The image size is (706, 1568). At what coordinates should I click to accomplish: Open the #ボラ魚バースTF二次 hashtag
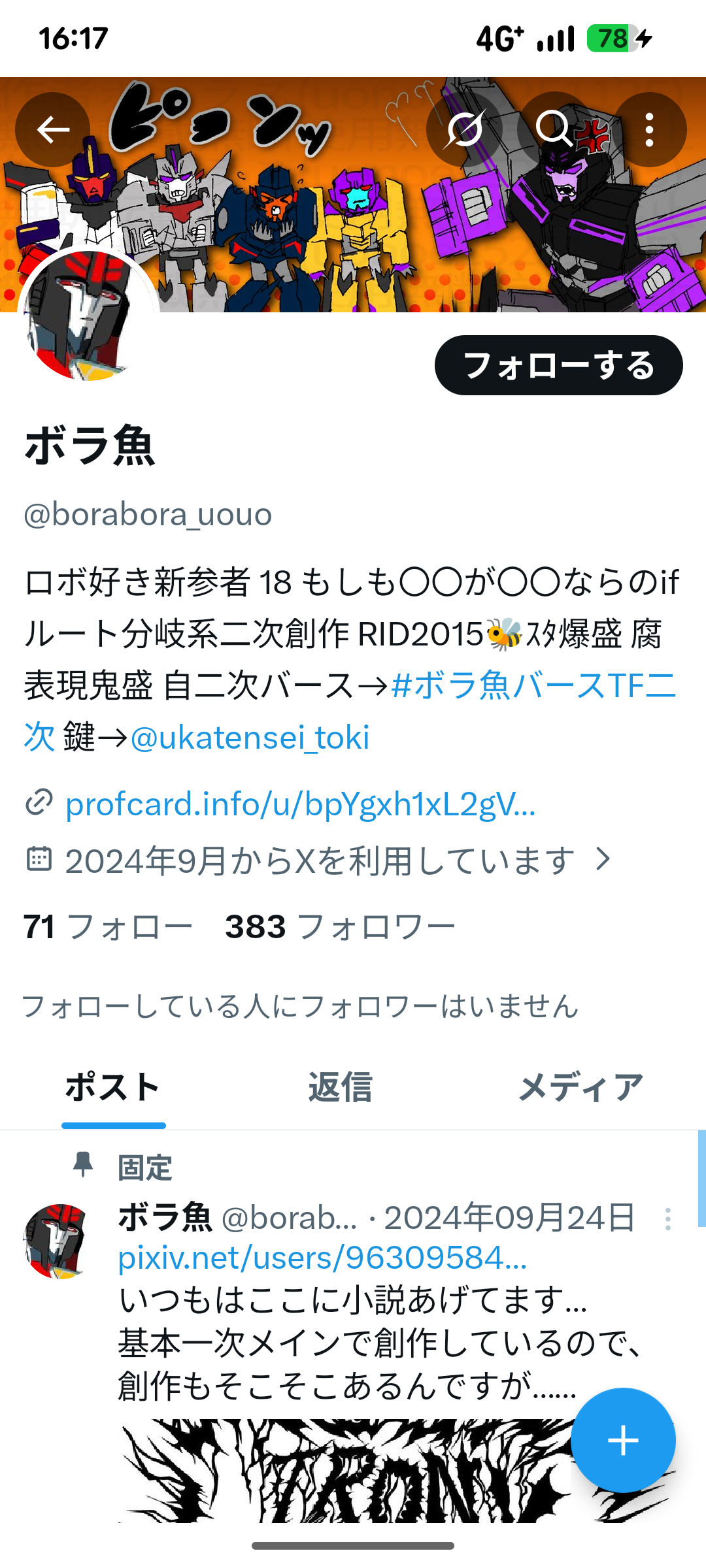pyautogui.click(x=533, y=686)
